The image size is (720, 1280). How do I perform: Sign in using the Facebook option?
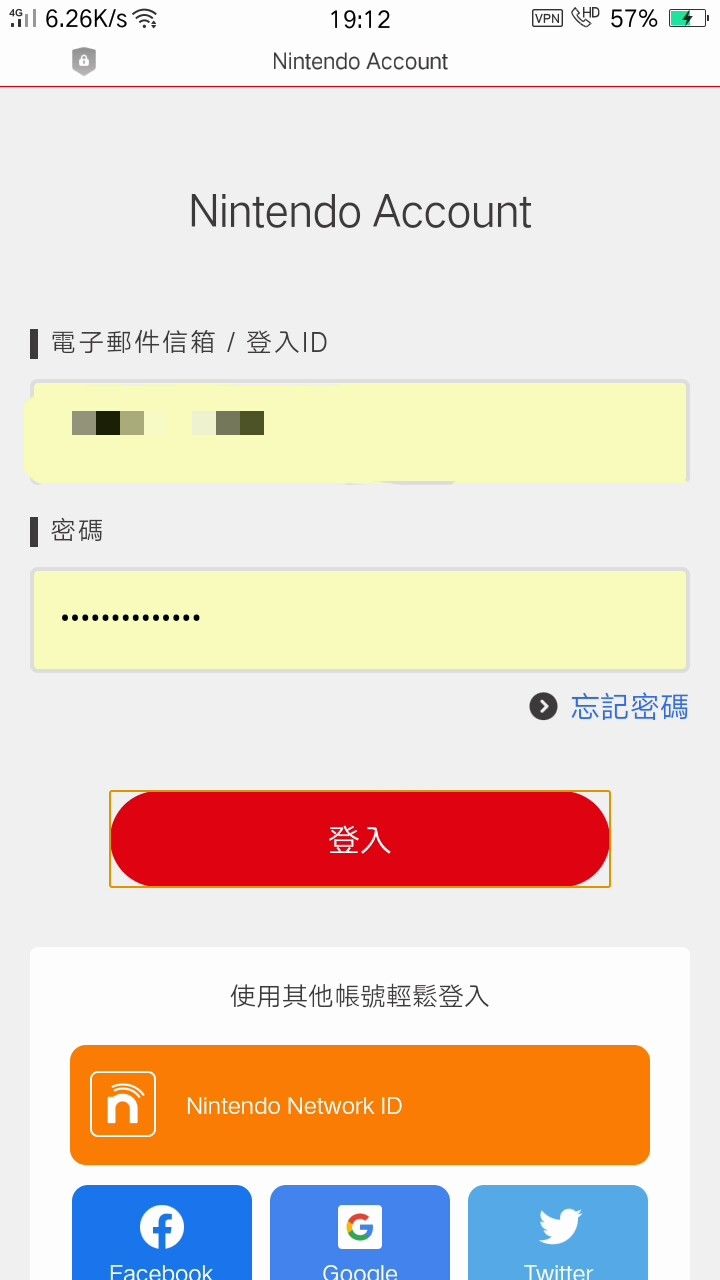point(161,1232)
